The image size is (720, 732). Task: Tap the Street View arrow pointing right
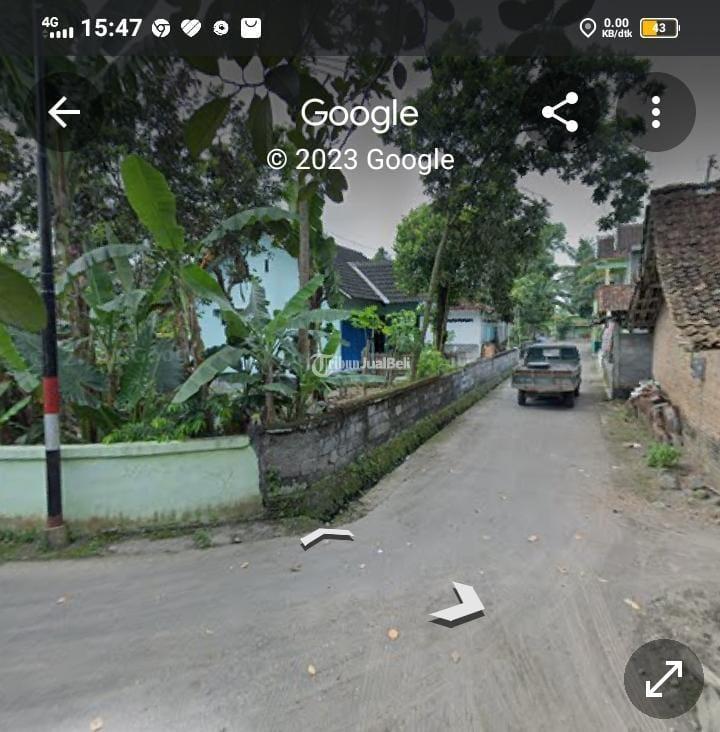tap(458, 605)
